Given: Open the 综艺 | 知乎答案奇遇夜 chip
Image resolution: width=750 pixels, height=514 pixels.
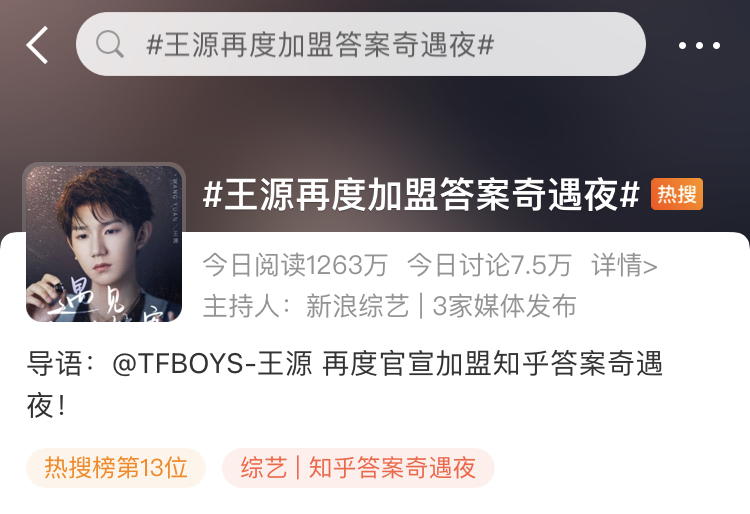Looking at the screenshot, I should pos(358,468).
